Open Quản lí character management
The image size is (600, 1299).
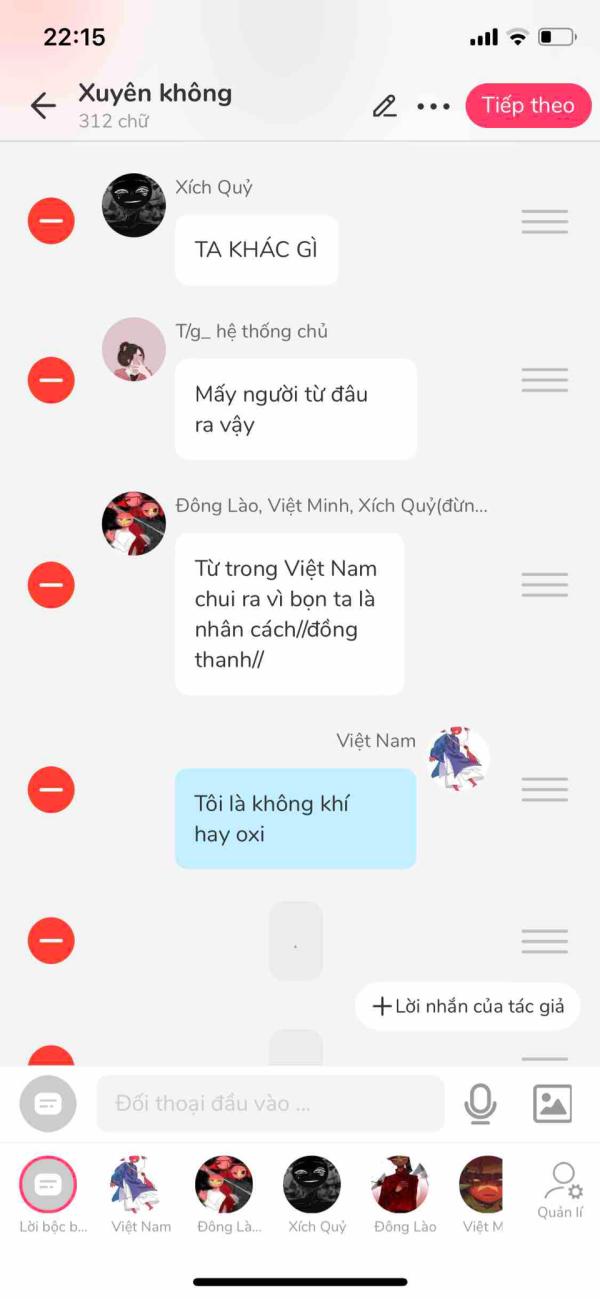pos(562,1190)
